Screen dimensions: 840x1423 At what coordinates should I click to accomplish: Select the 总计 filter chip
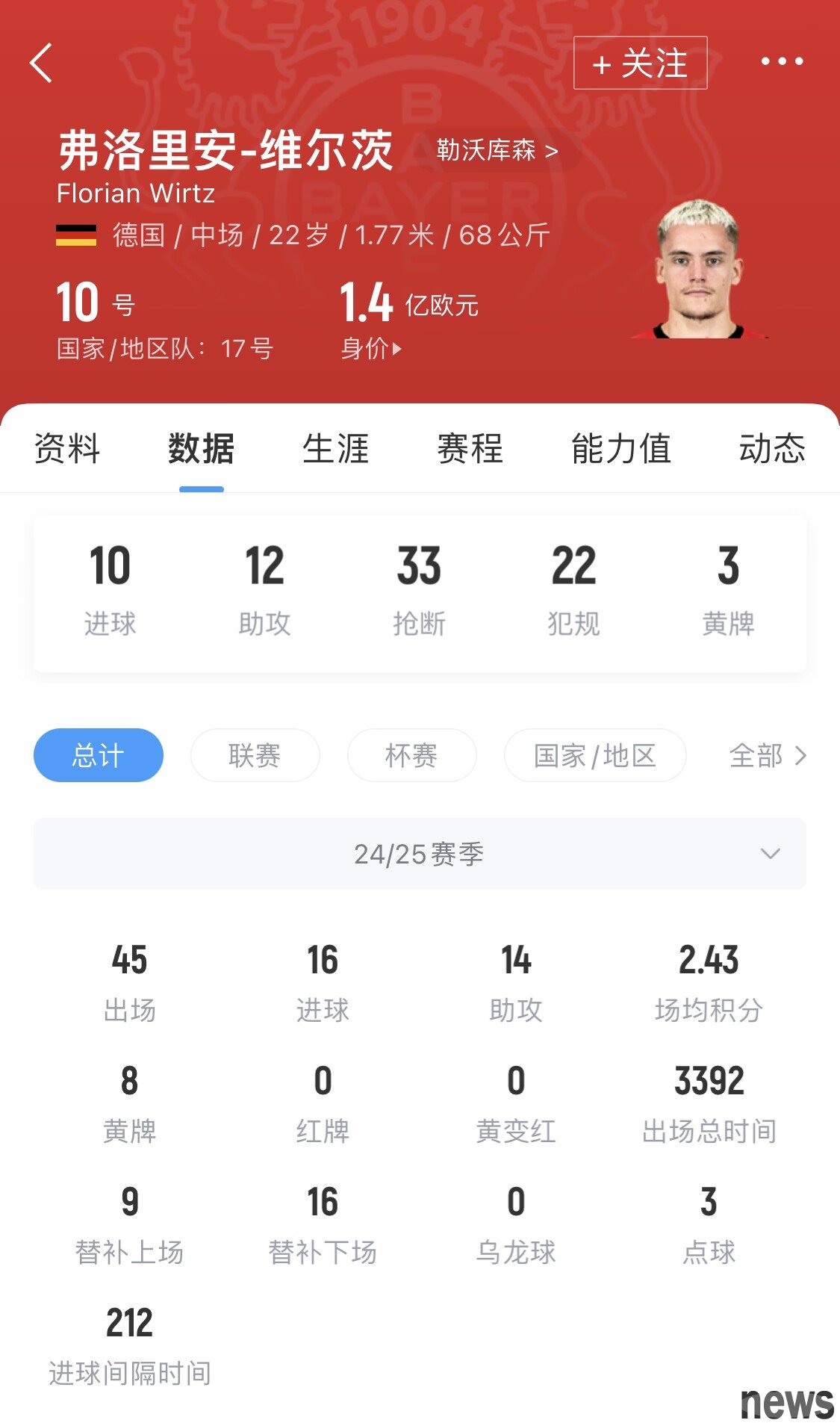pos(99,755)
